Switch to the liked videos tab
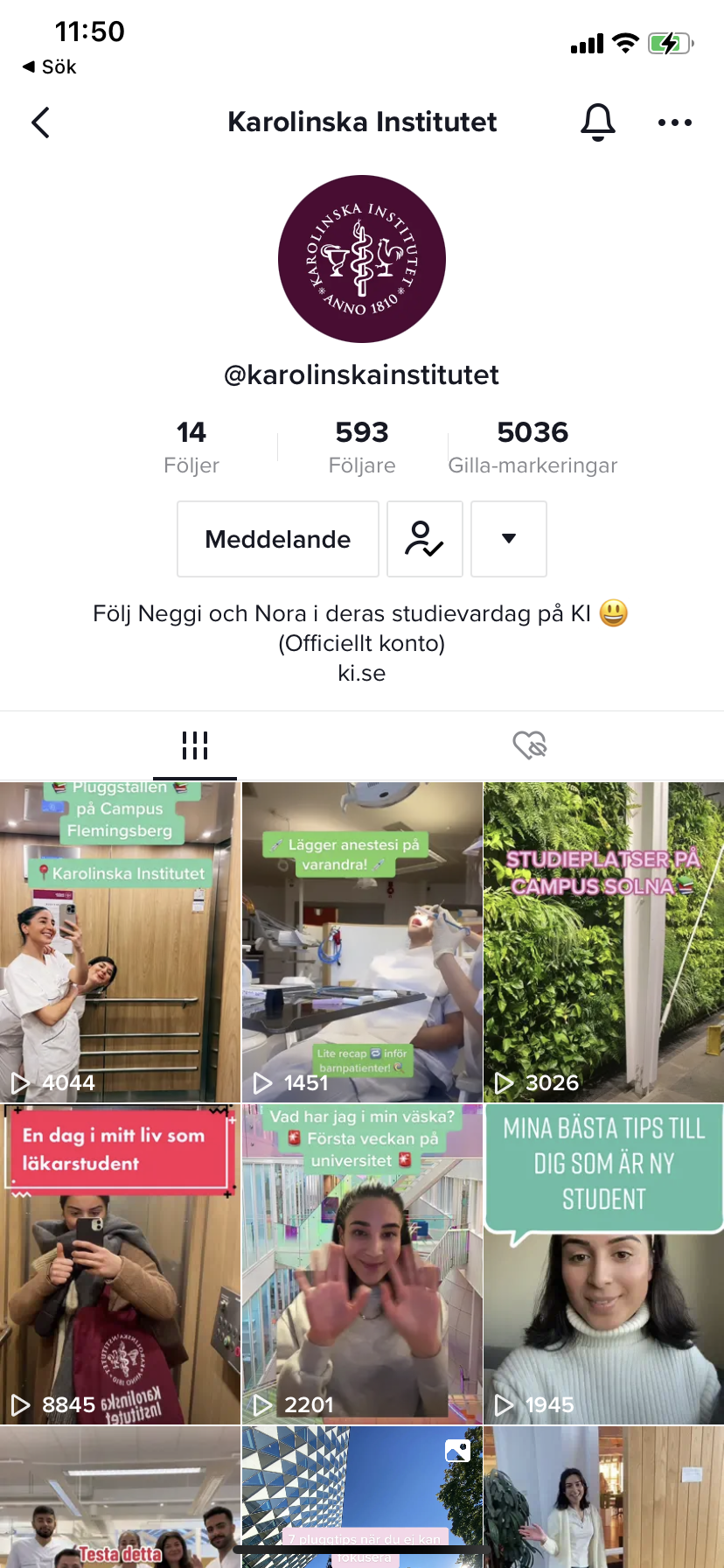 point(529,745)
